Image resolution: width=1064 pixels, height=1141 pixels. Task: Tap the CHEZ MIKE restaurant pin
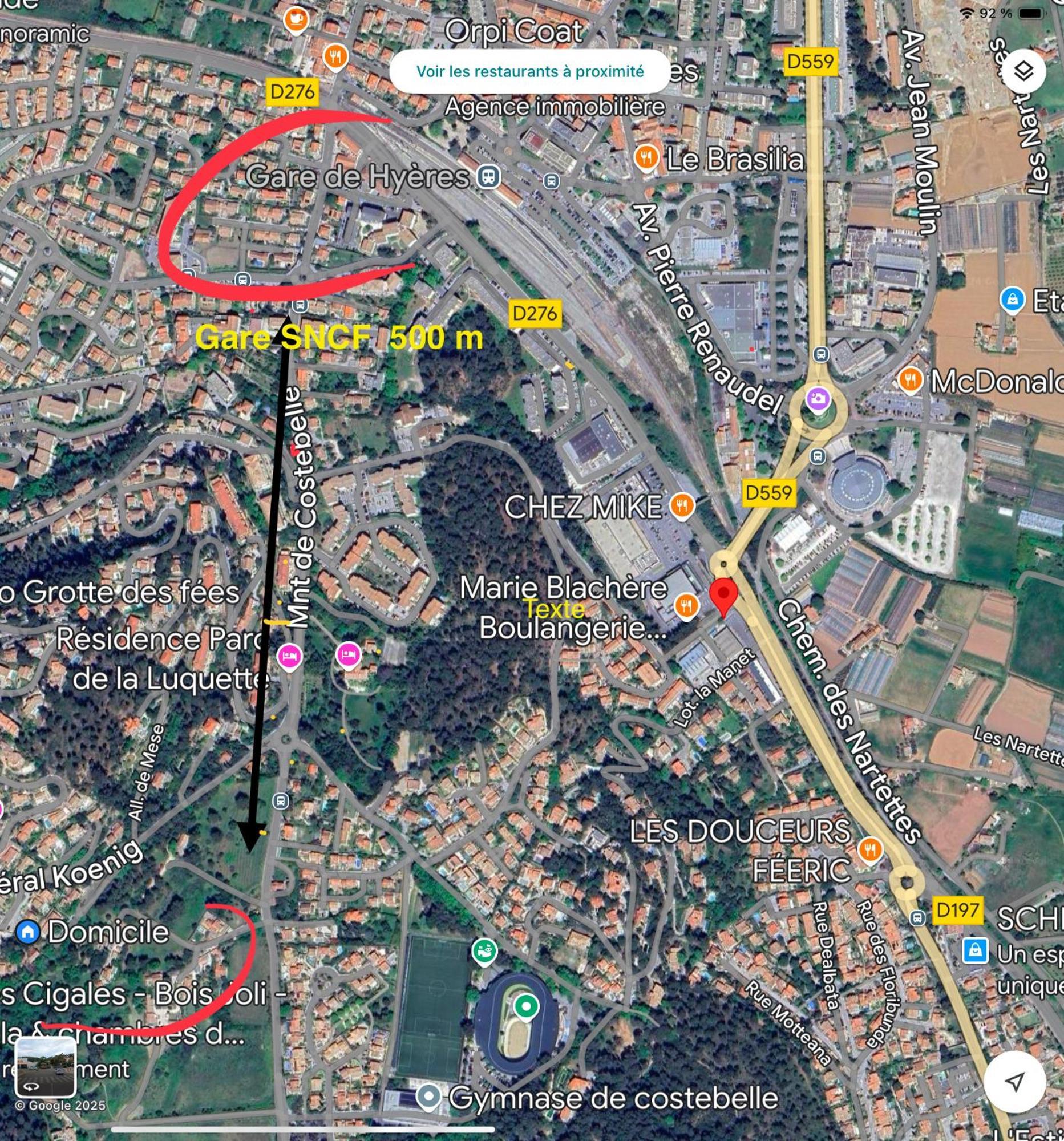(682, 505)
